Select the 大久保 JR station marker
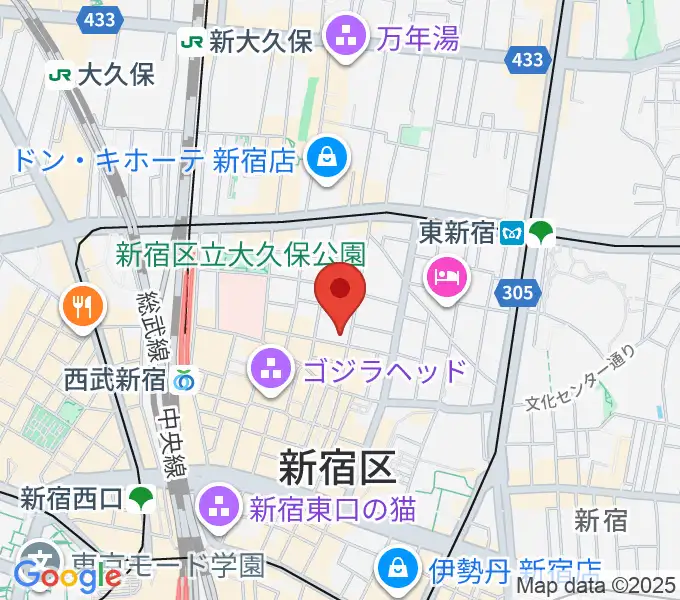 coord(60,74)
